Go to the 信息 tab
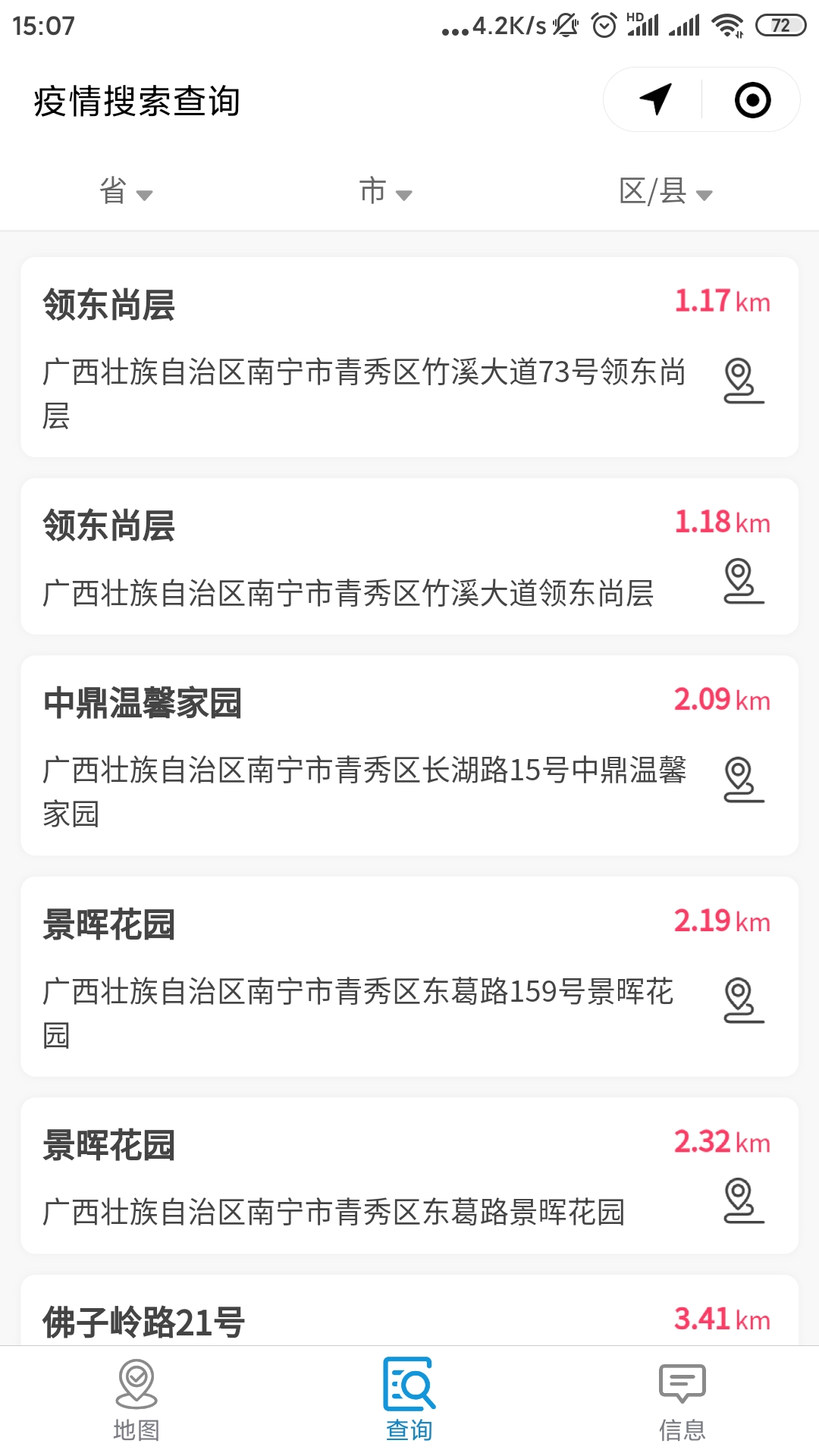This screenshot has width=819, height=1456. (682, 1400)
